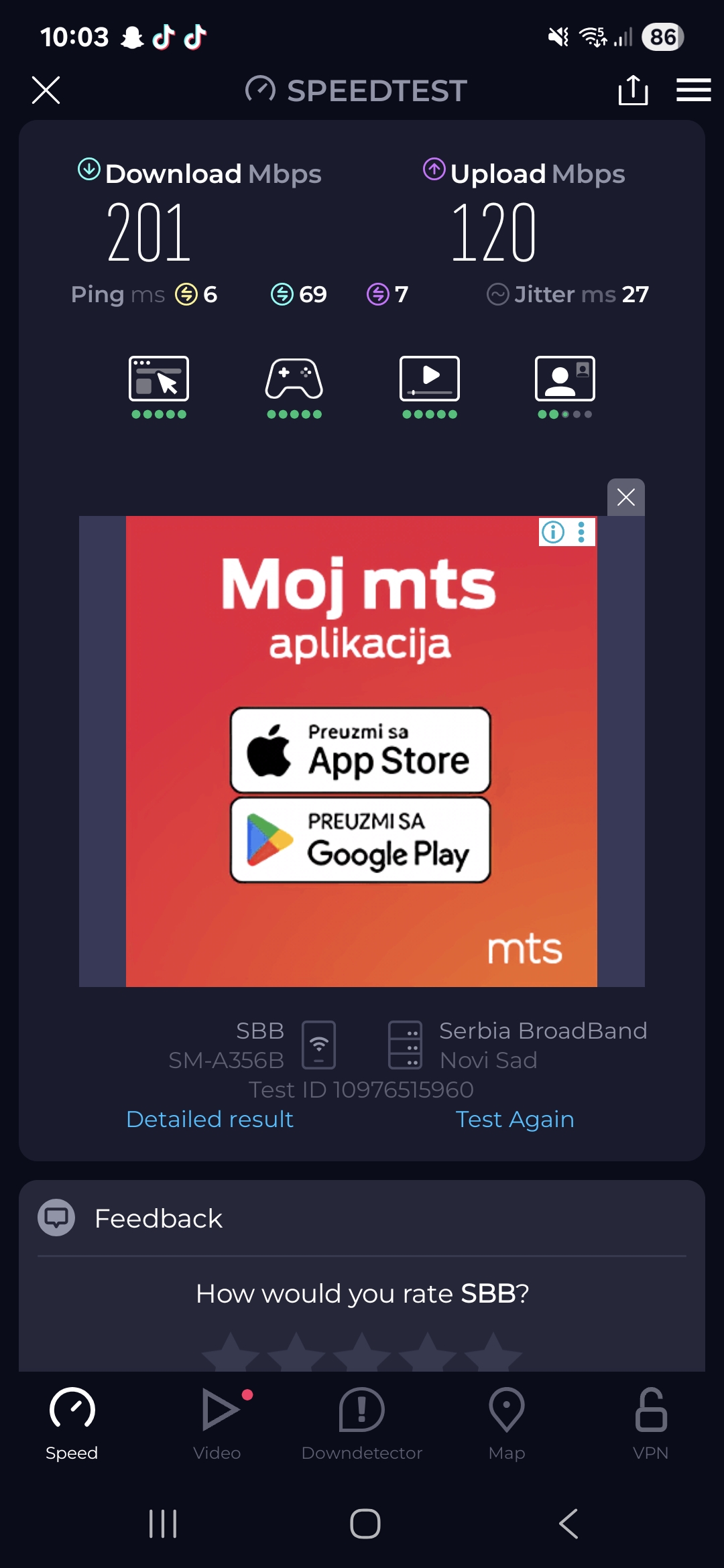Open the hamburger menu

(x=693, y=90)
